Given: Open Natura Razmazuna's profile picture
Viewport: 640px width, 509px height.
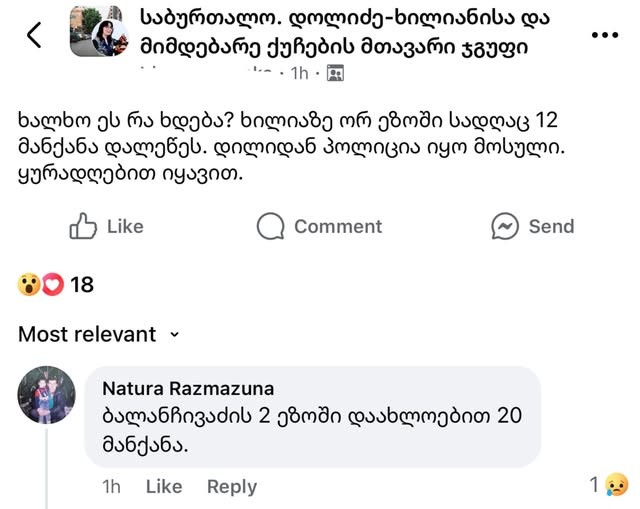Looking at the screenshot, I should click(x=47, y=395).
